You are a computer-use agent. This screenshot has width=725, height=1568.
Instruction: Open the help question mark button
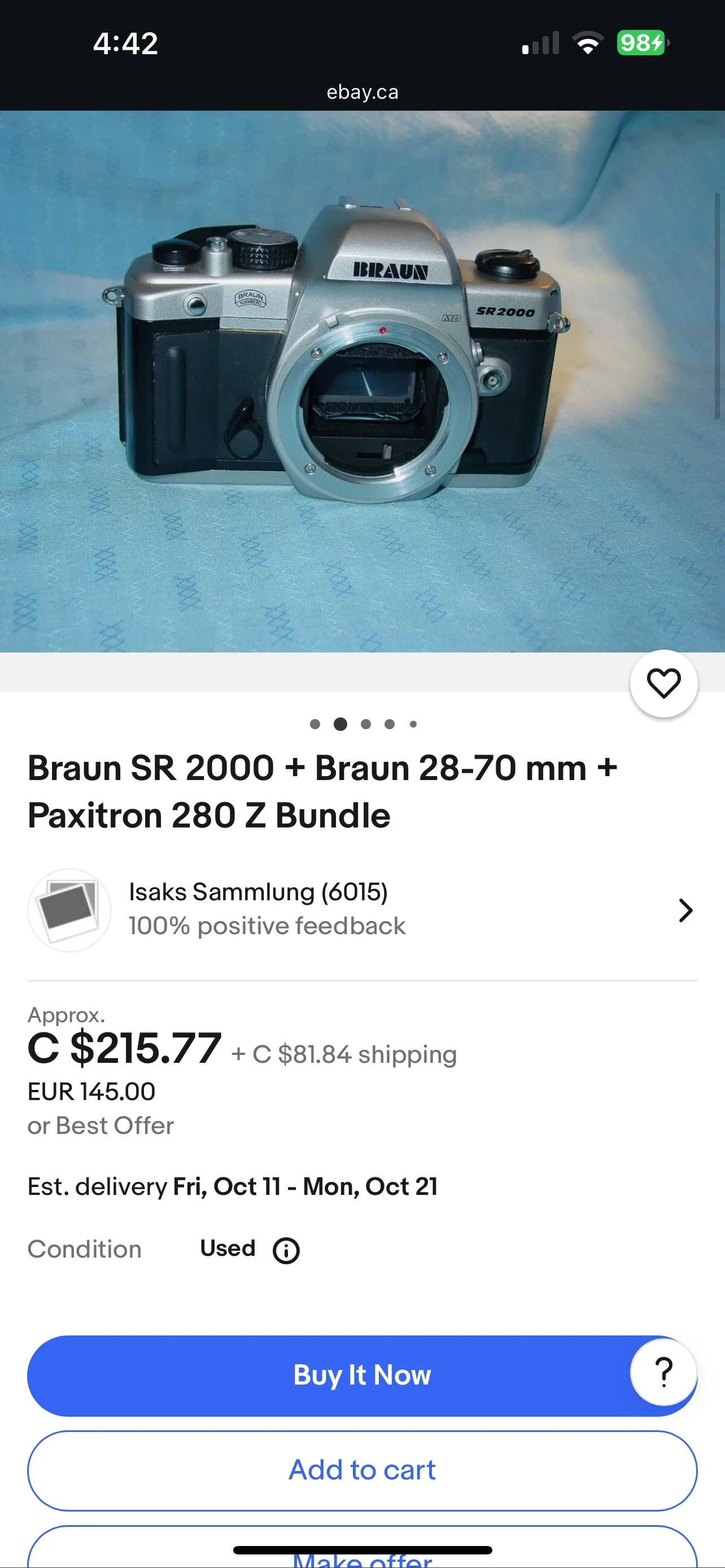click(663, 1372)
